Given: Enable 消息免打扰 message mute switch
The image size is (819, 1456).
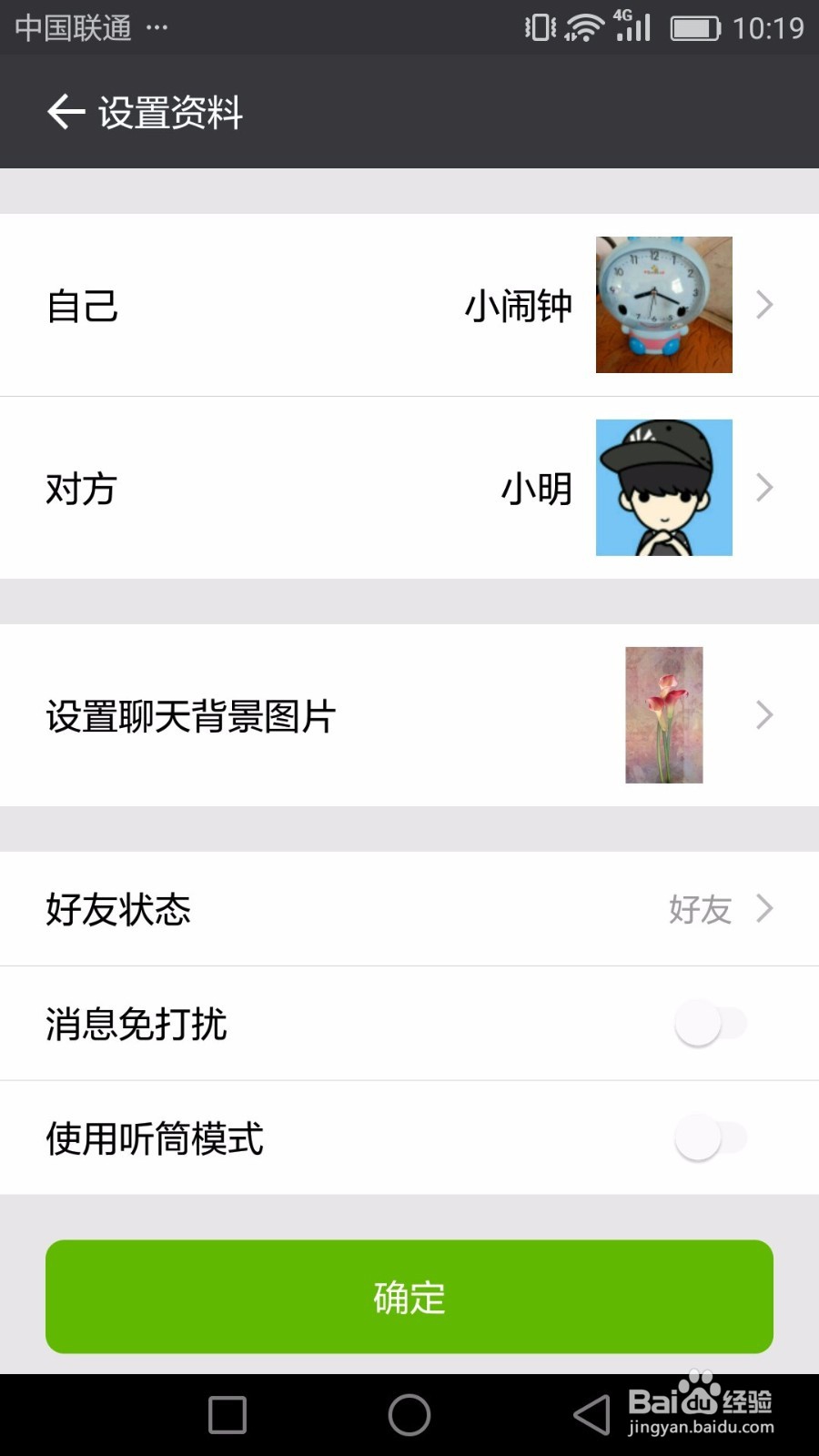Looking at the screenshot, I should [709, 1023].
